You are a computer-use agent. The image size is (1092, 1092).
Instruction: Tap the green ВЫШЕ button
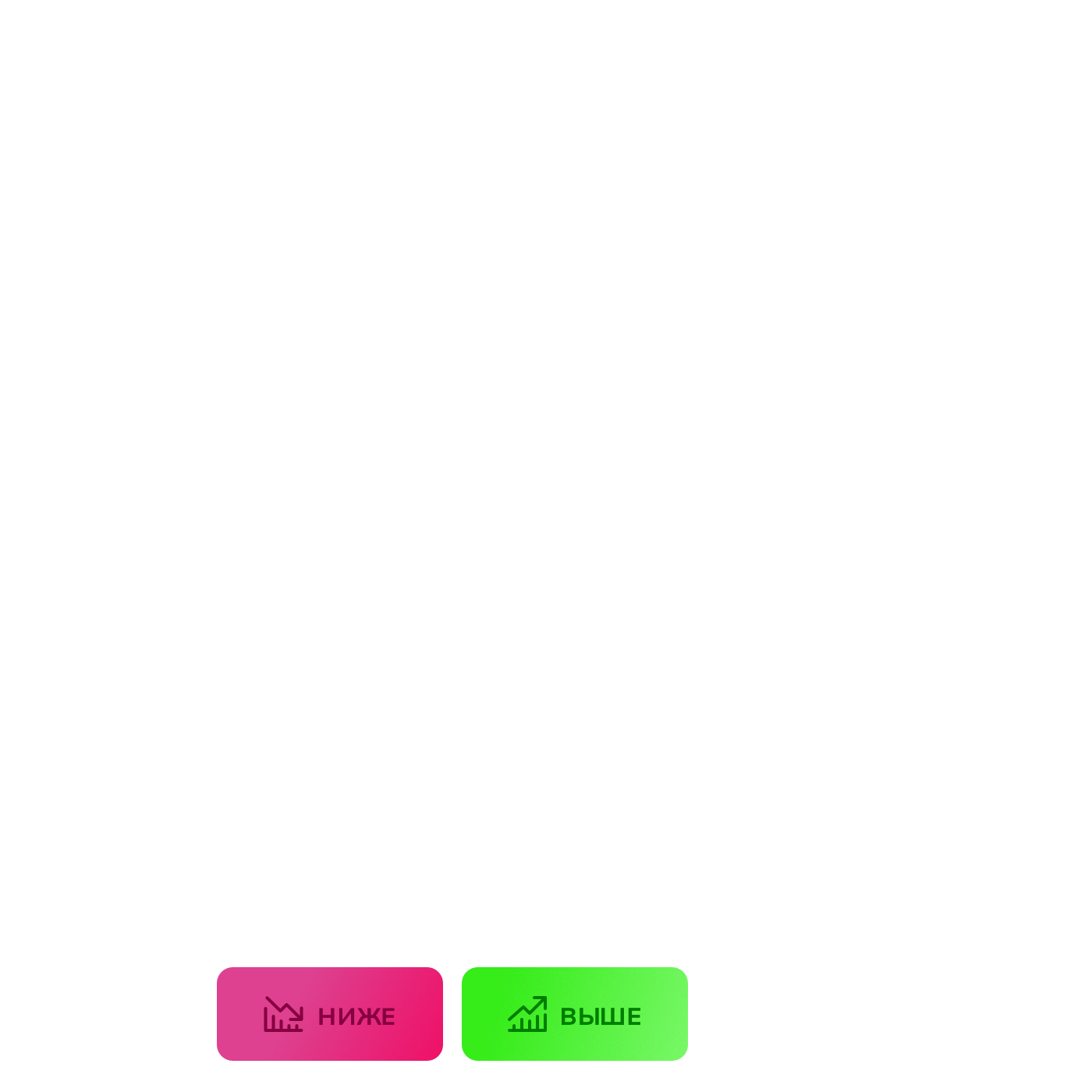[574, 1014]
